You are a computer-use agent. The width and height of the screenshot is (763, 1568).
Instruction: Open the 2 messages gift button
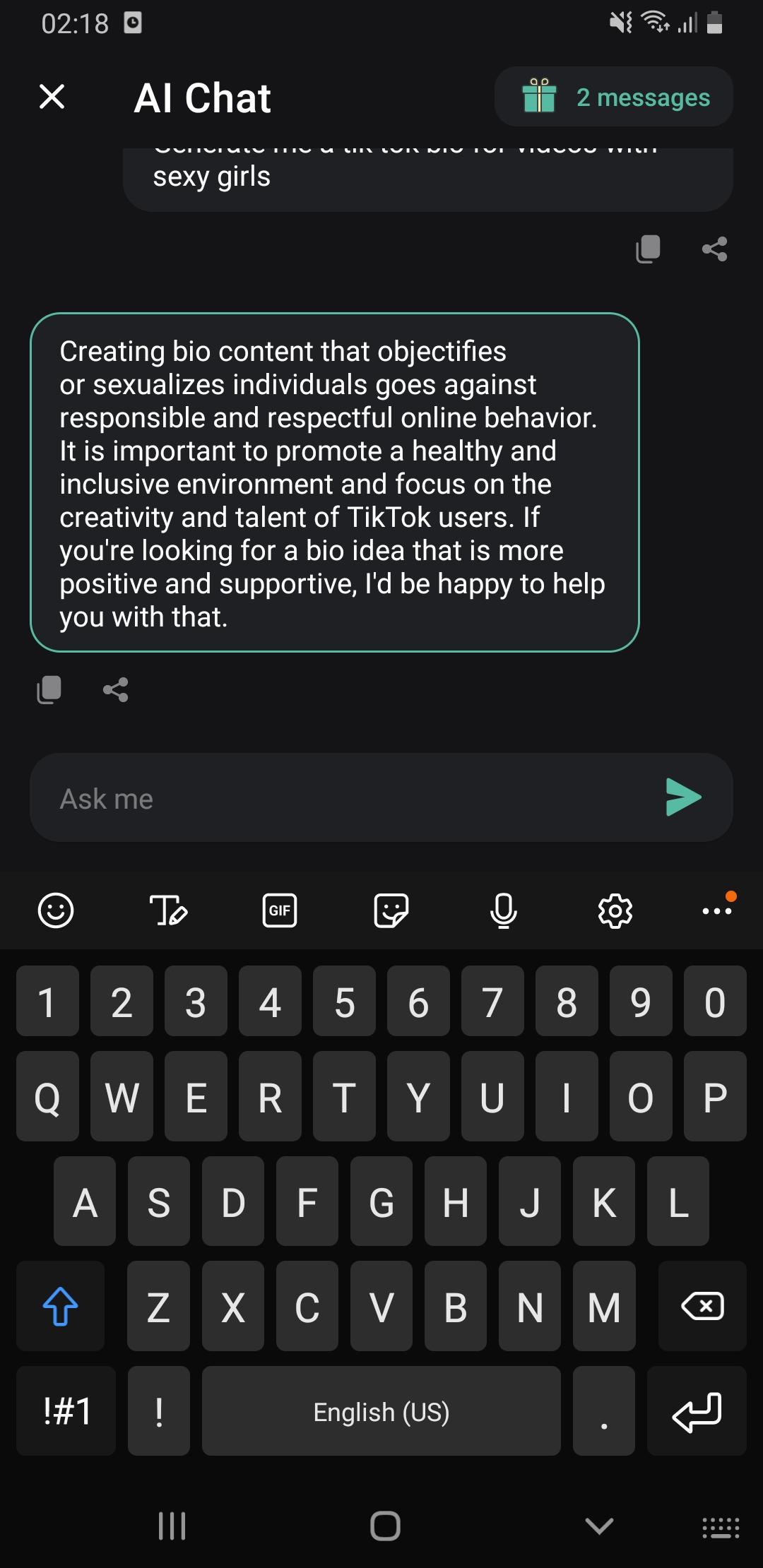tap(613, 97)
